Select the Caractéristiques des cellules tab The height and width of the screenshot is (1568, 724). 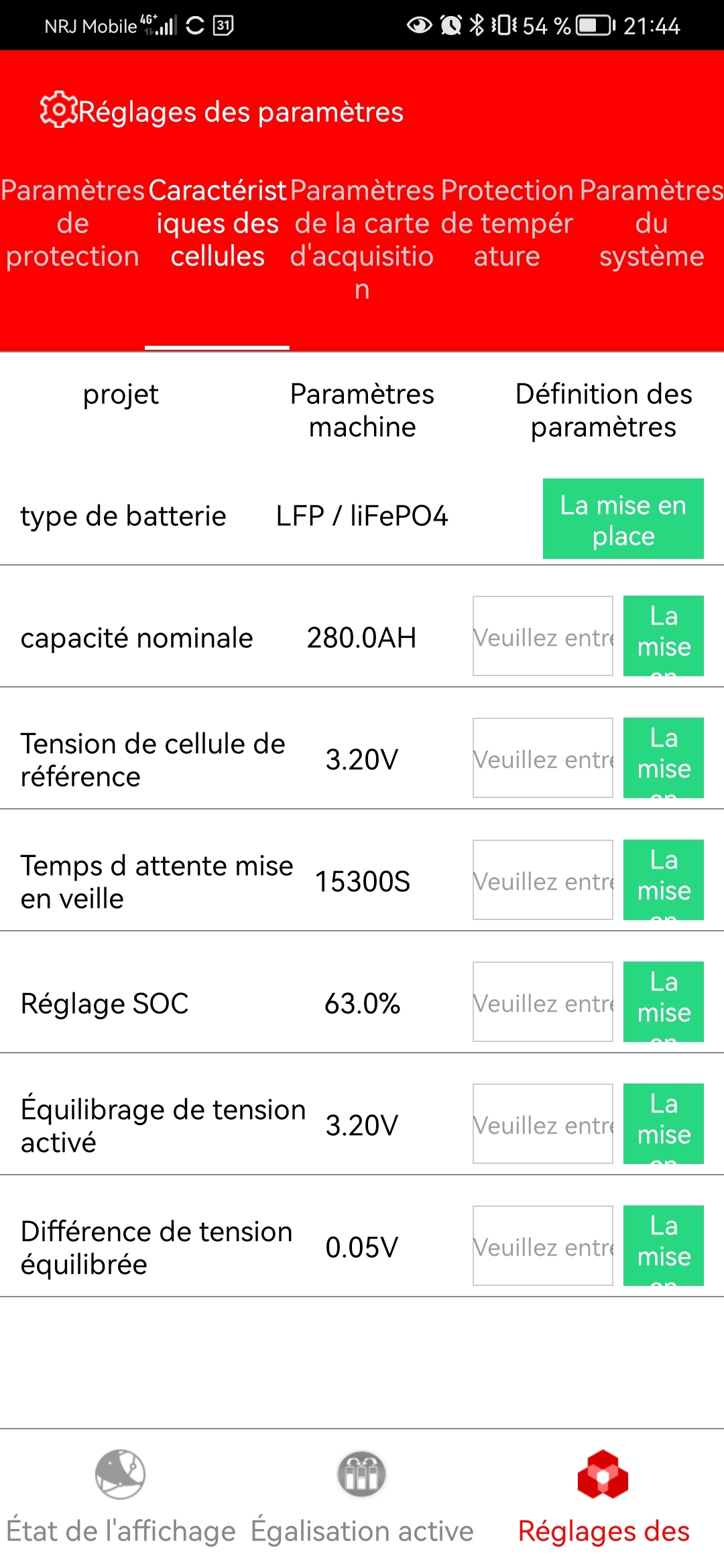[217, 224]
